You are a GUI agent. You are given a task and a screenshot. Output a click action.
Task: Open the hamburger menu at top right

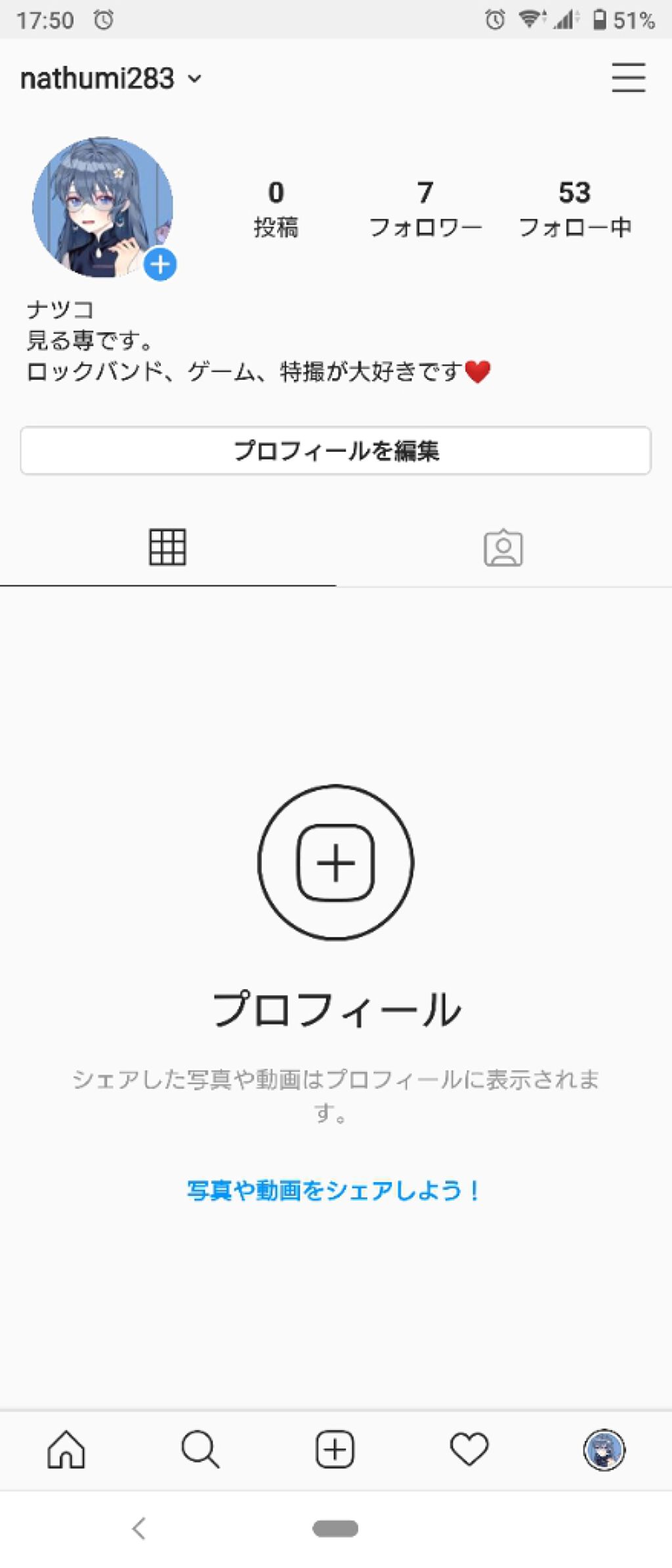pyautogui.click(x=628, y=77)
